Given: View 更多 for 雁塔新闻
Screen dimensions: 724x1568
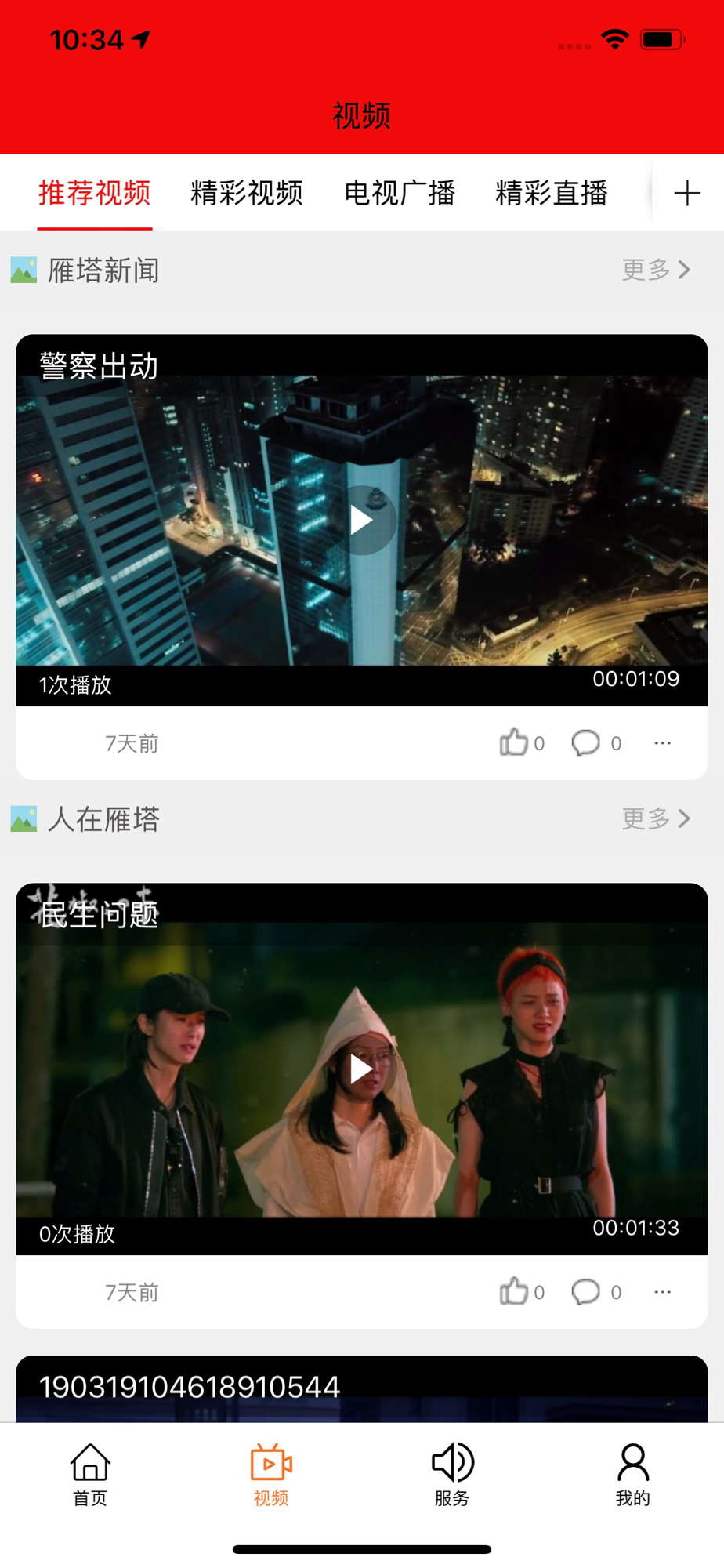Looking at the screenshot, I should (657, 270).
